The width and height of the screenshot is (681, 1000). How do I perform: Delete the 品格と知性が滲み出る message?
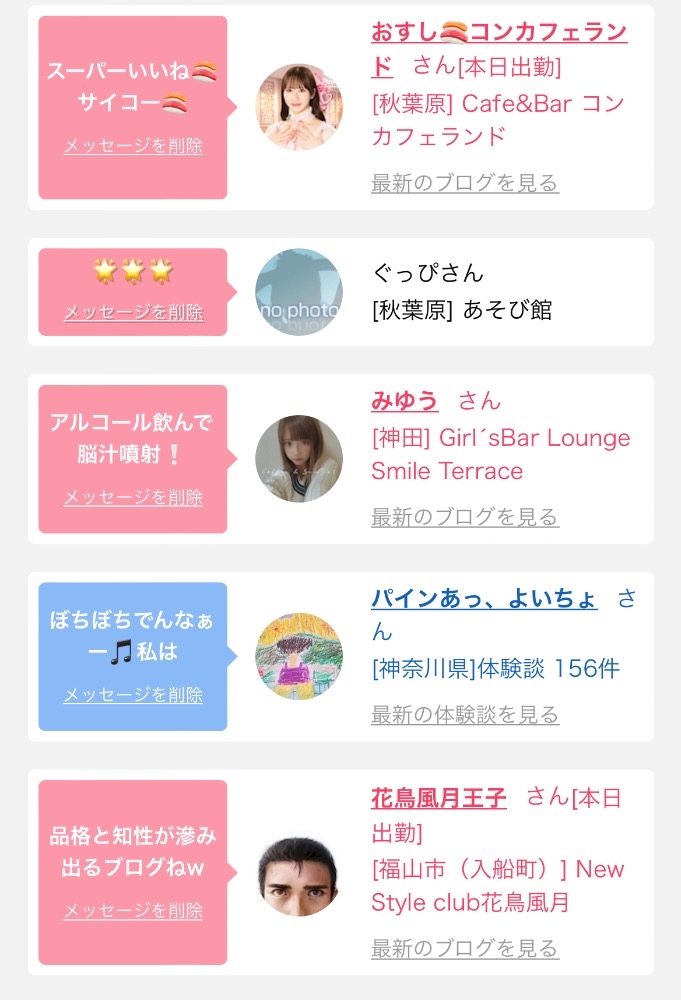[133, 911]
